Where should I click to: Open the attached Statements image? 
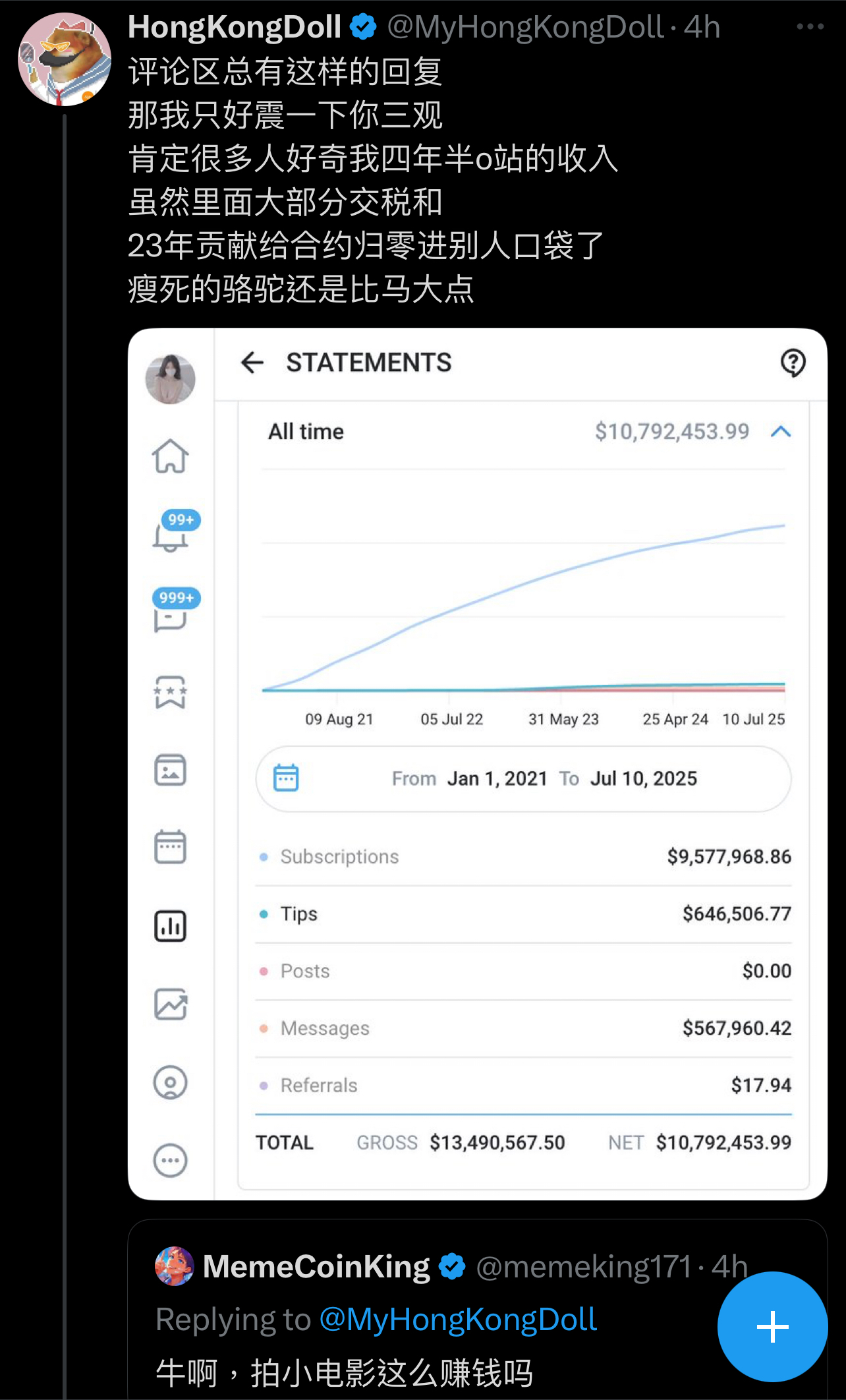[478, 764]
